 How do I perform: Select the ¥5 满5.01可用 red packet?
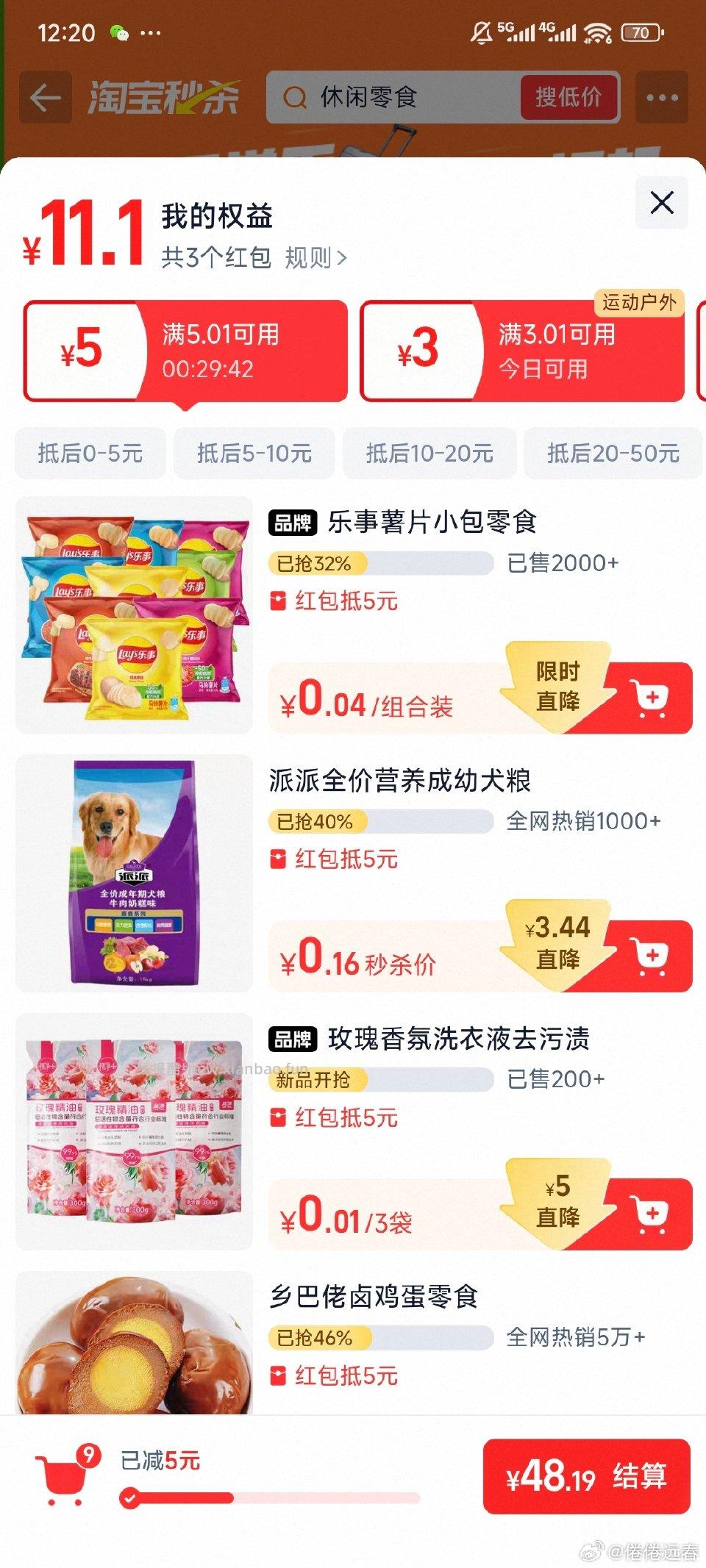pyautogui.click(x=185, y=351)
